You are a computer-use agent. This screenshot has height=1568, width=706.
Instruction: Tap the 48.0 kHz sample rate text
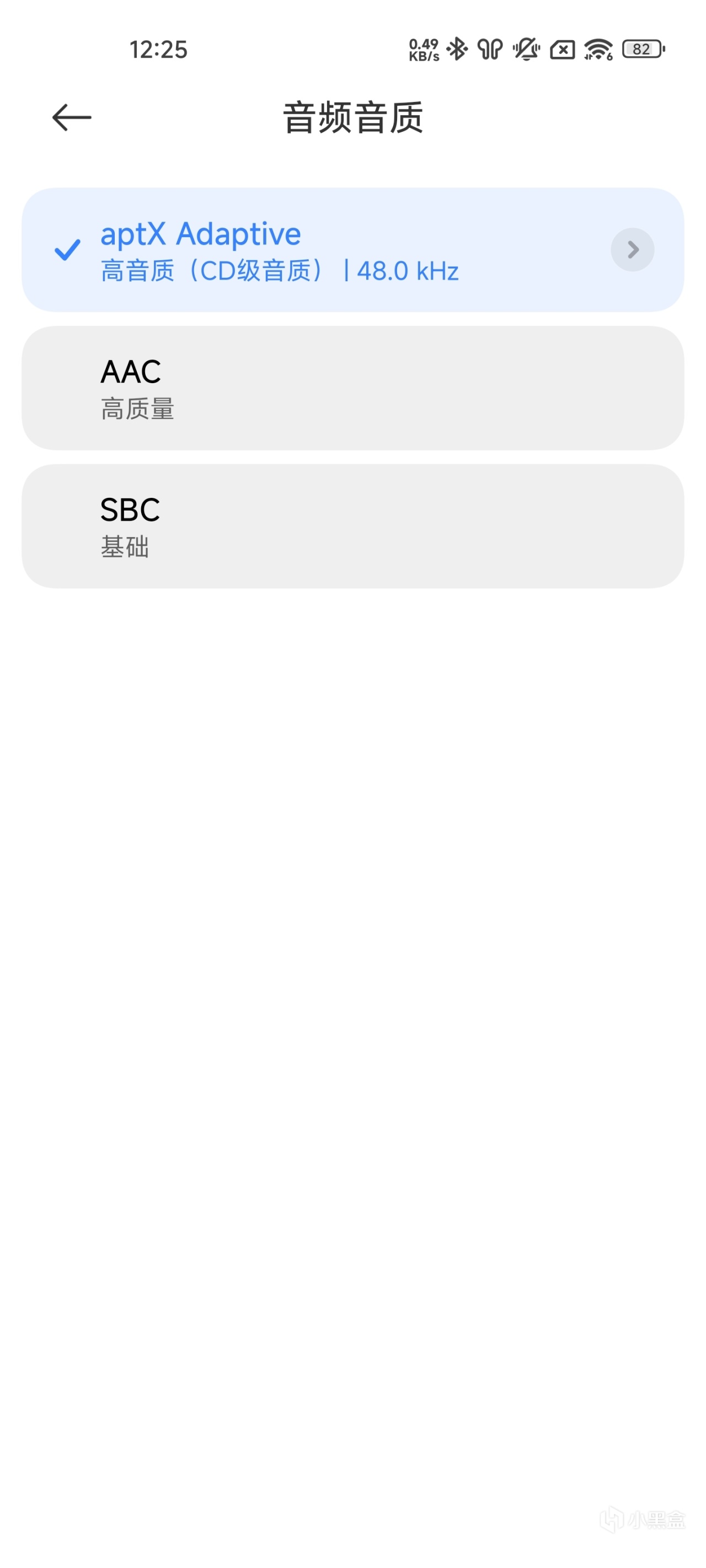pos(407,271)
